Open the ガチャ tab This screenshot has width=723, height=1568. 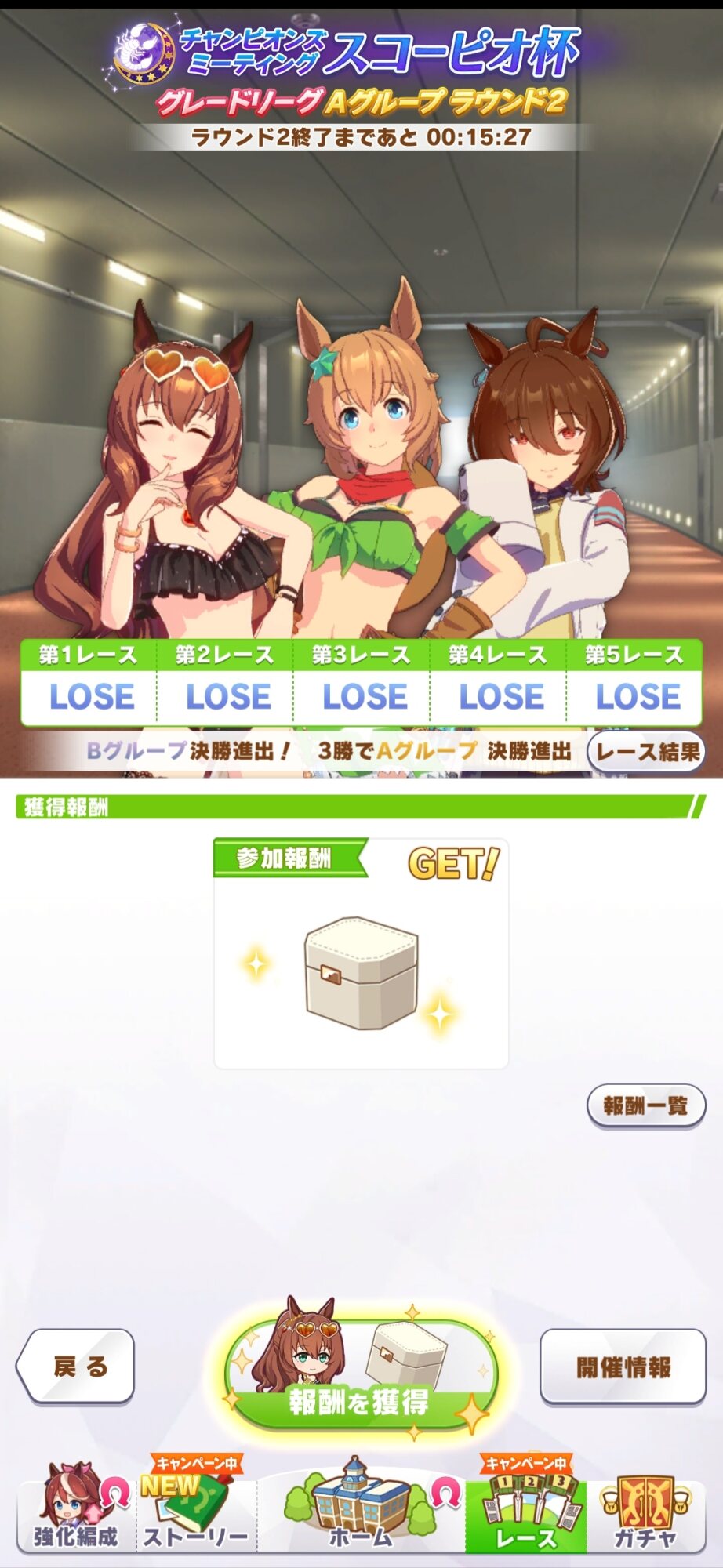pos(646,1512)
